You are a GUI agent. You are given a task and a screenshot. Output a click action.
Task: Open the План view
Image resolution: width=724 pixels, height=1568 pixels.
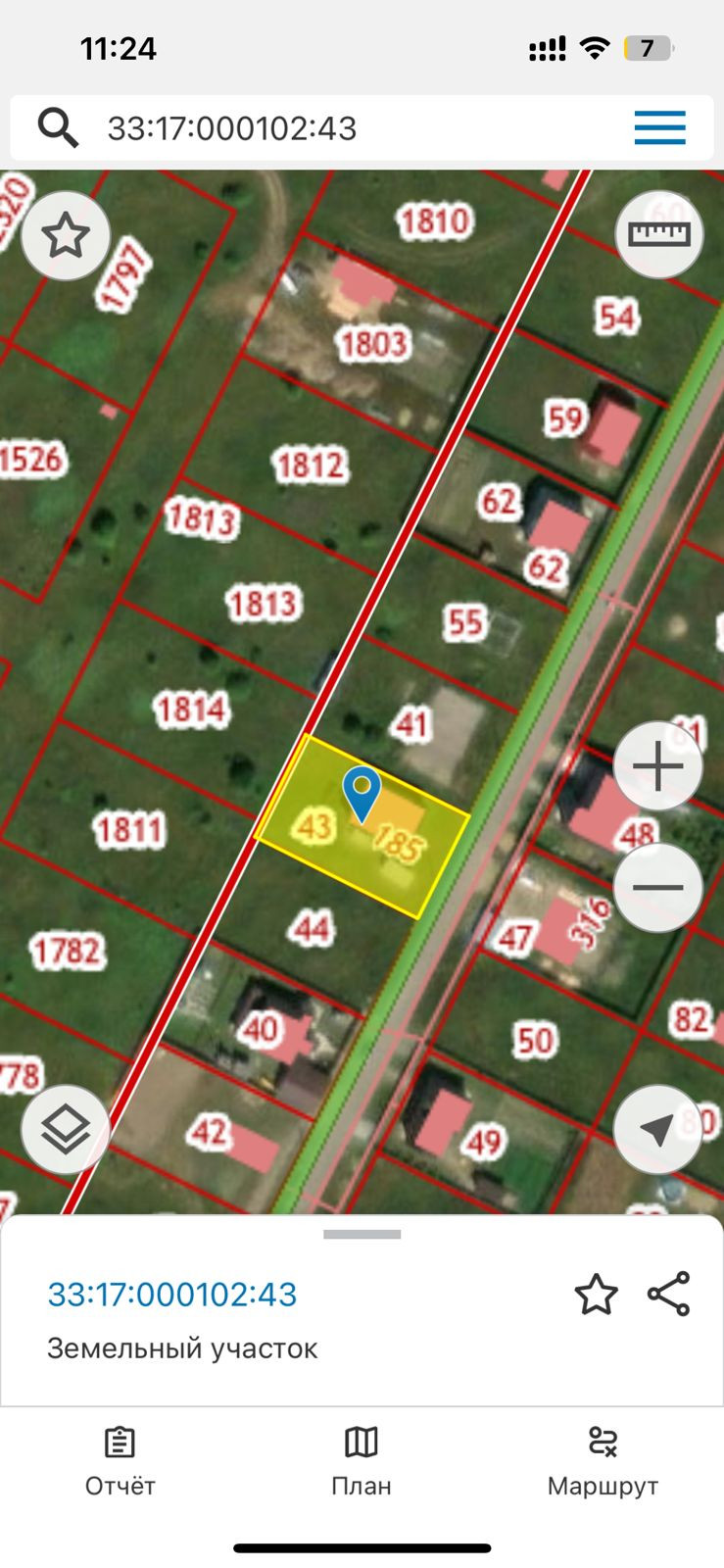(x=362, y=1461)
